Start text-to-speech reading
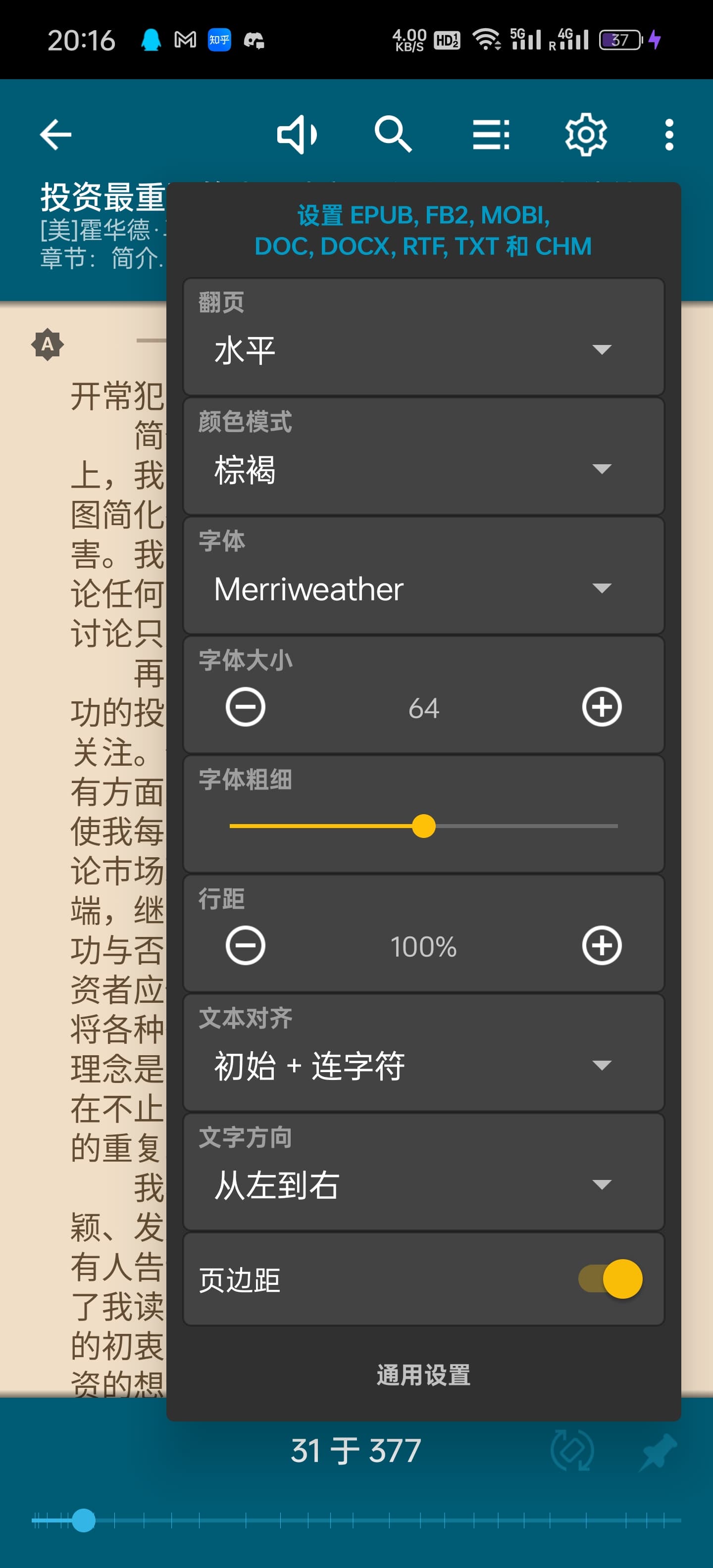713x1568 pixels. (x=297, y=135)
